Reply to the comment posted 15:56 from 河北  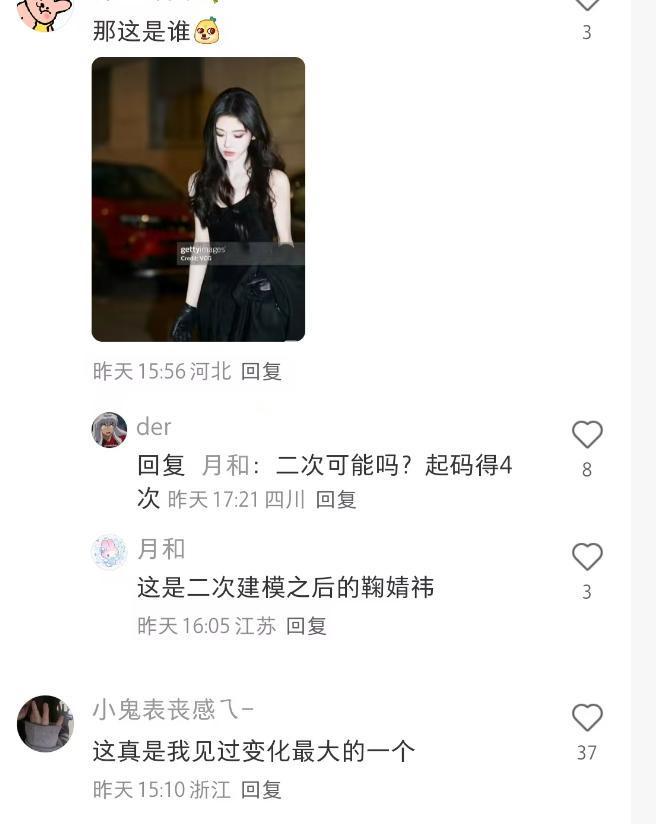point(262,371)
